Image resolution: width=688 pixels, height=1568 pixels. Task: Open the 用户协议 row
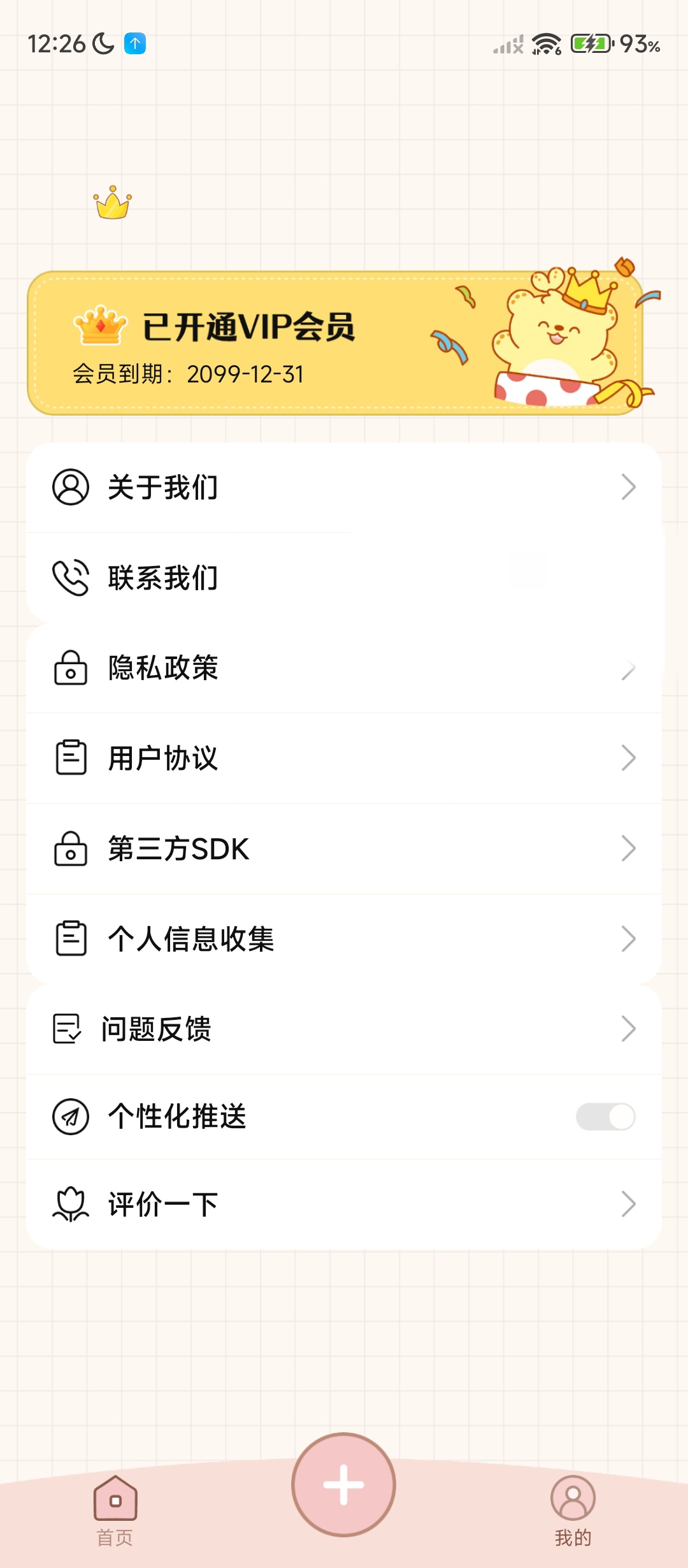pyautogui.click(x=344, y=758)
